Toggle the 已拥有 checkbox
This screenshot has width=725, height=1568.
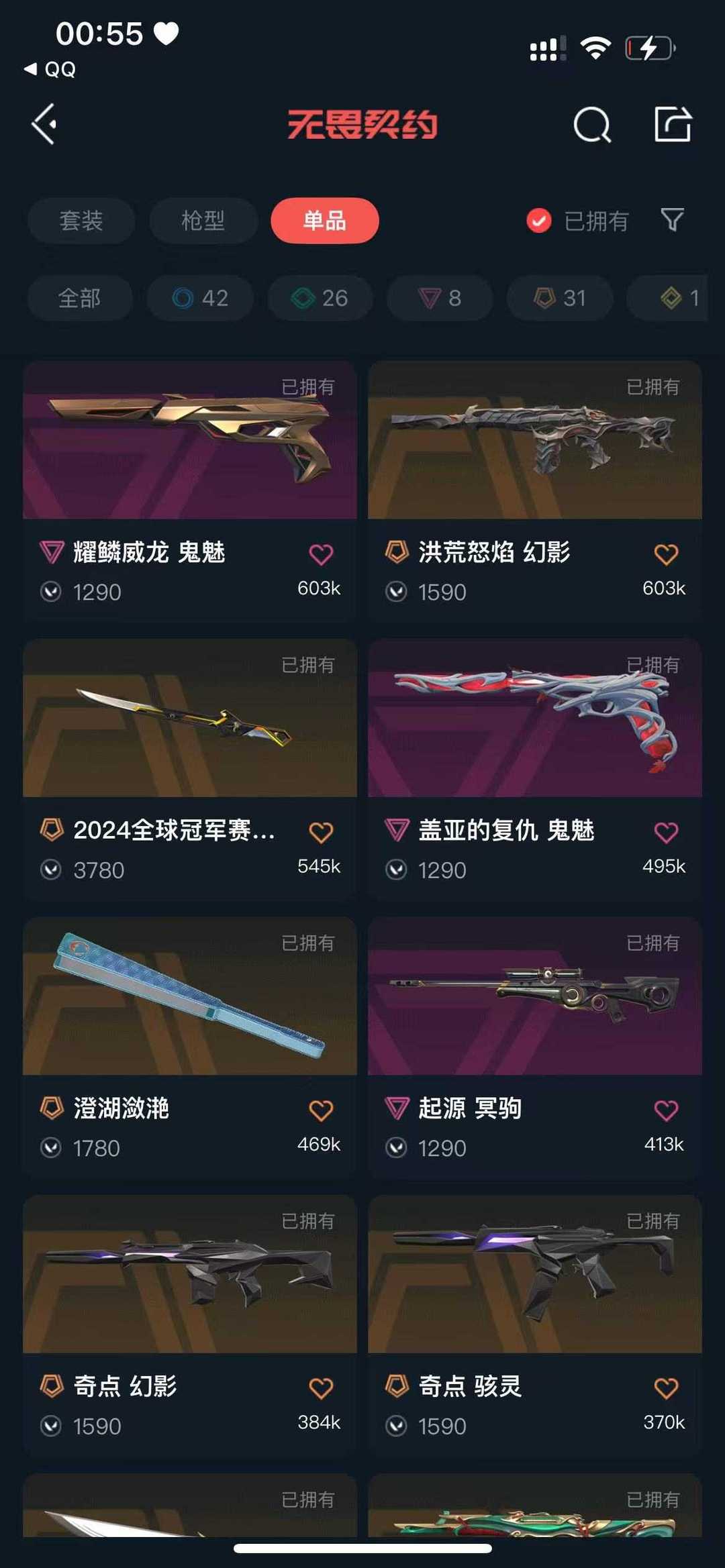tap(539, 221)
